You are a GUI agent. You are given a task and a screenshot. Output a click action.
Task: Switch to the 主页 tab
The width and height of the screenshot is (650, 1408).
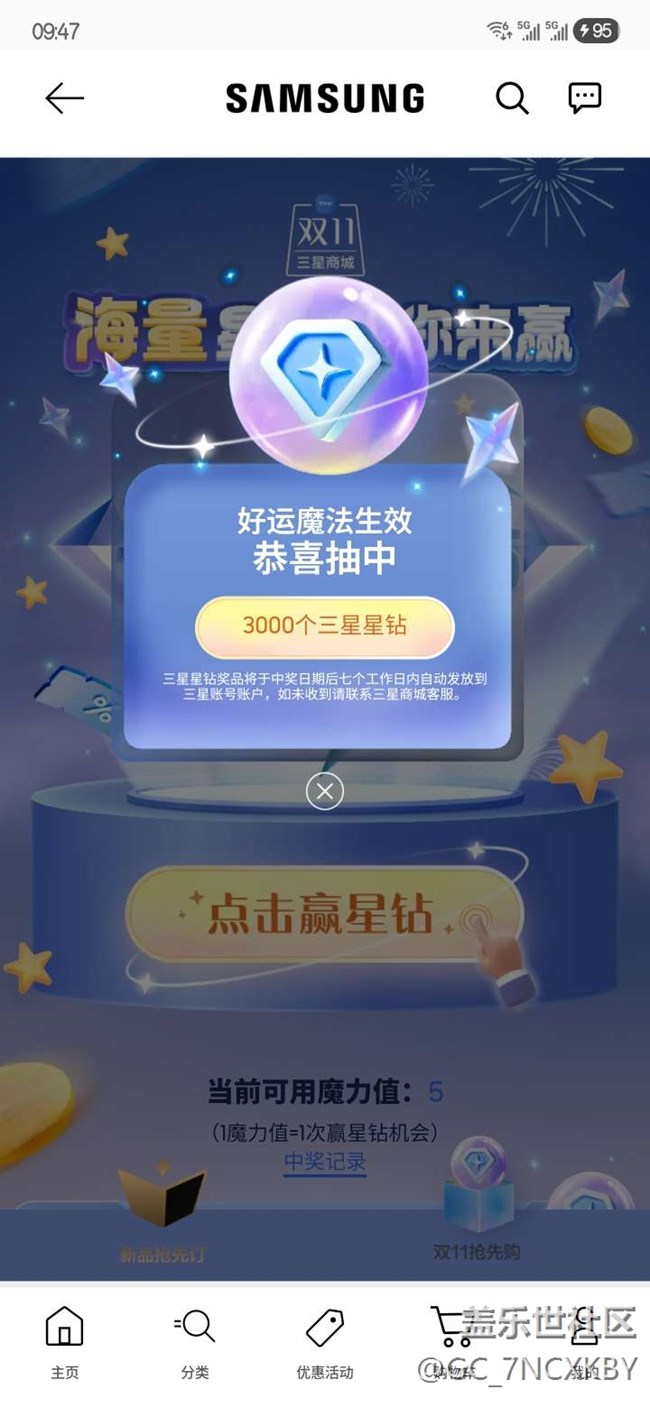click(65, 1343)
